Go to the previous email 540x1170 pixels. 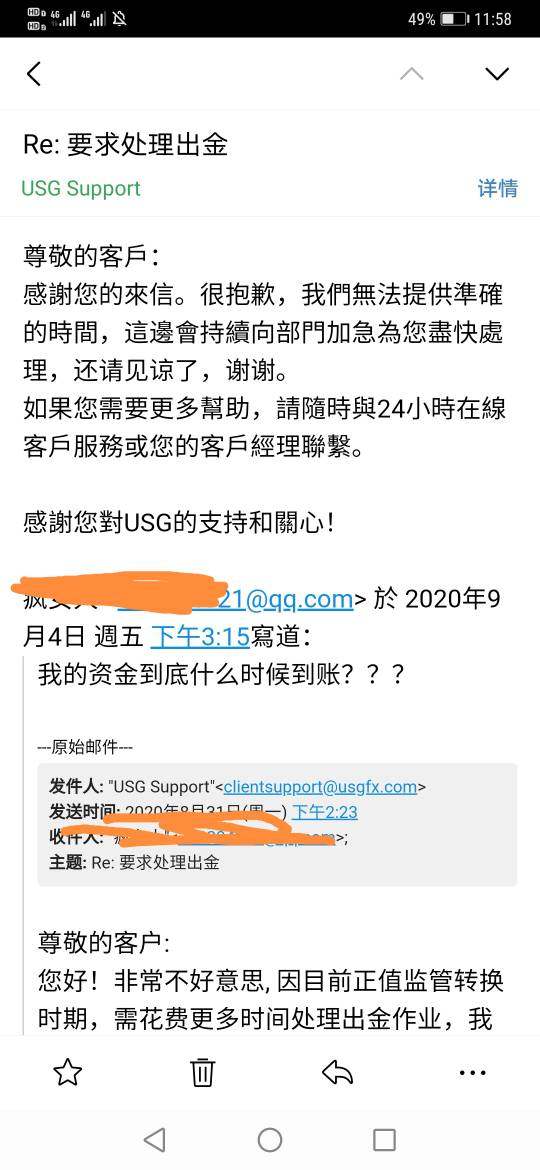pos(412,73)
